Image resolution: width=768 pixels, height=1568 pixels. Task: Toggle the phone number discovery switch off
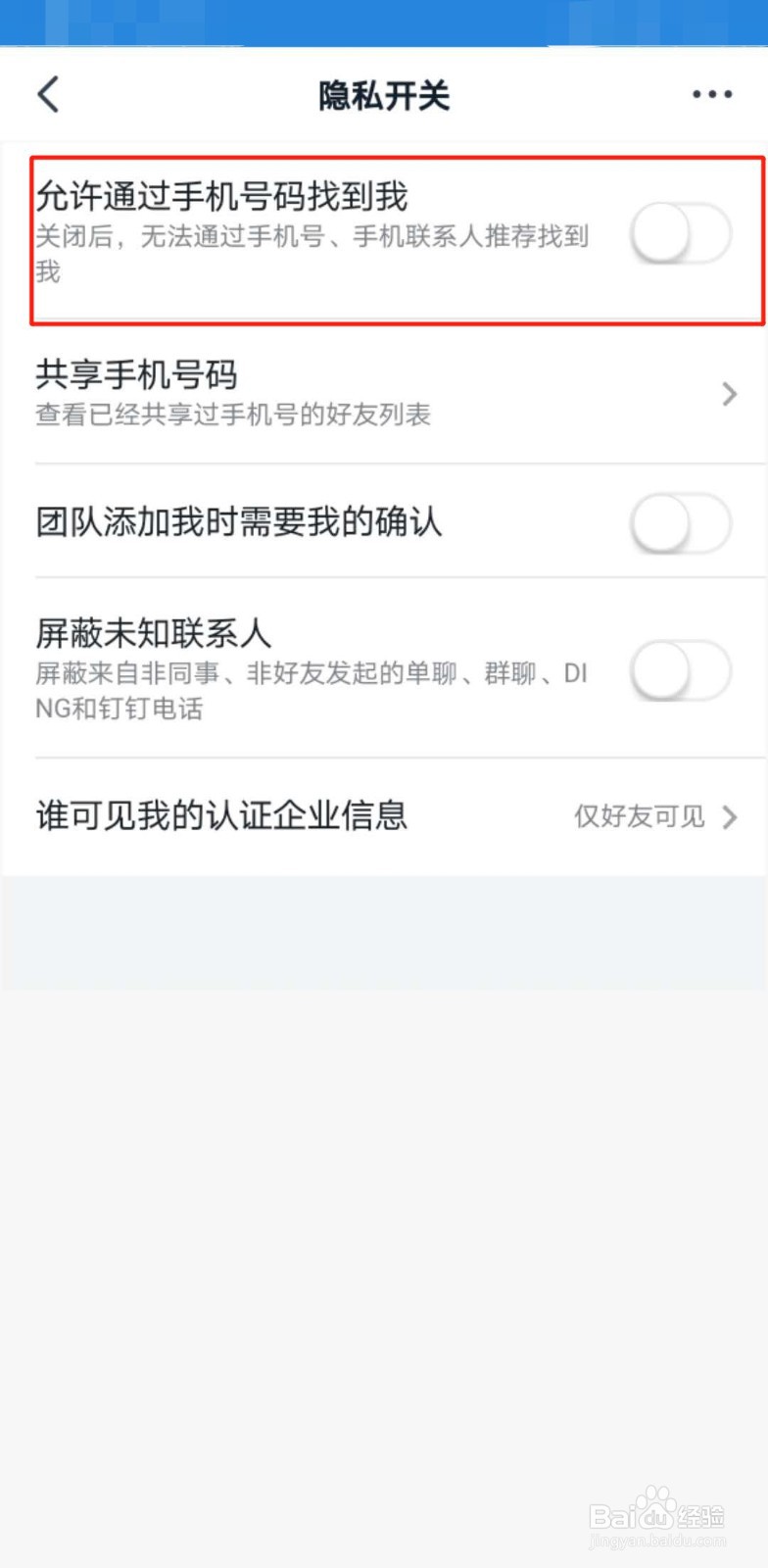(680, 234)
